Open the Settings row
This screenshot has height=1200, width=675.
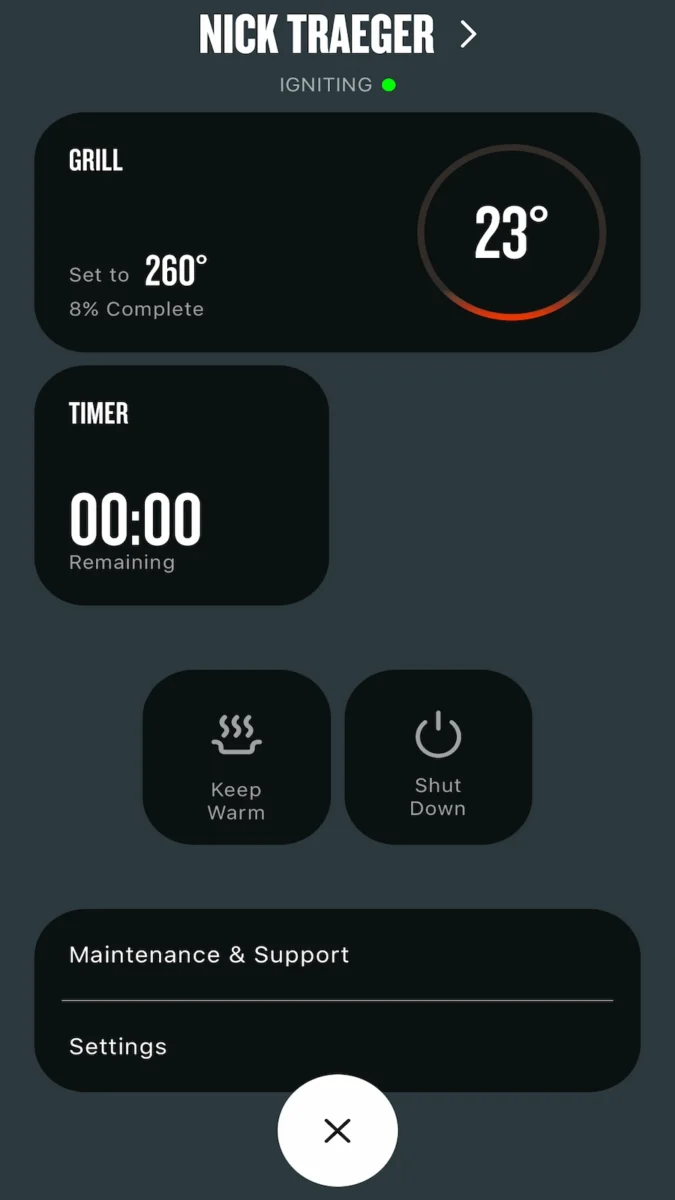(x=337, y=1047)
